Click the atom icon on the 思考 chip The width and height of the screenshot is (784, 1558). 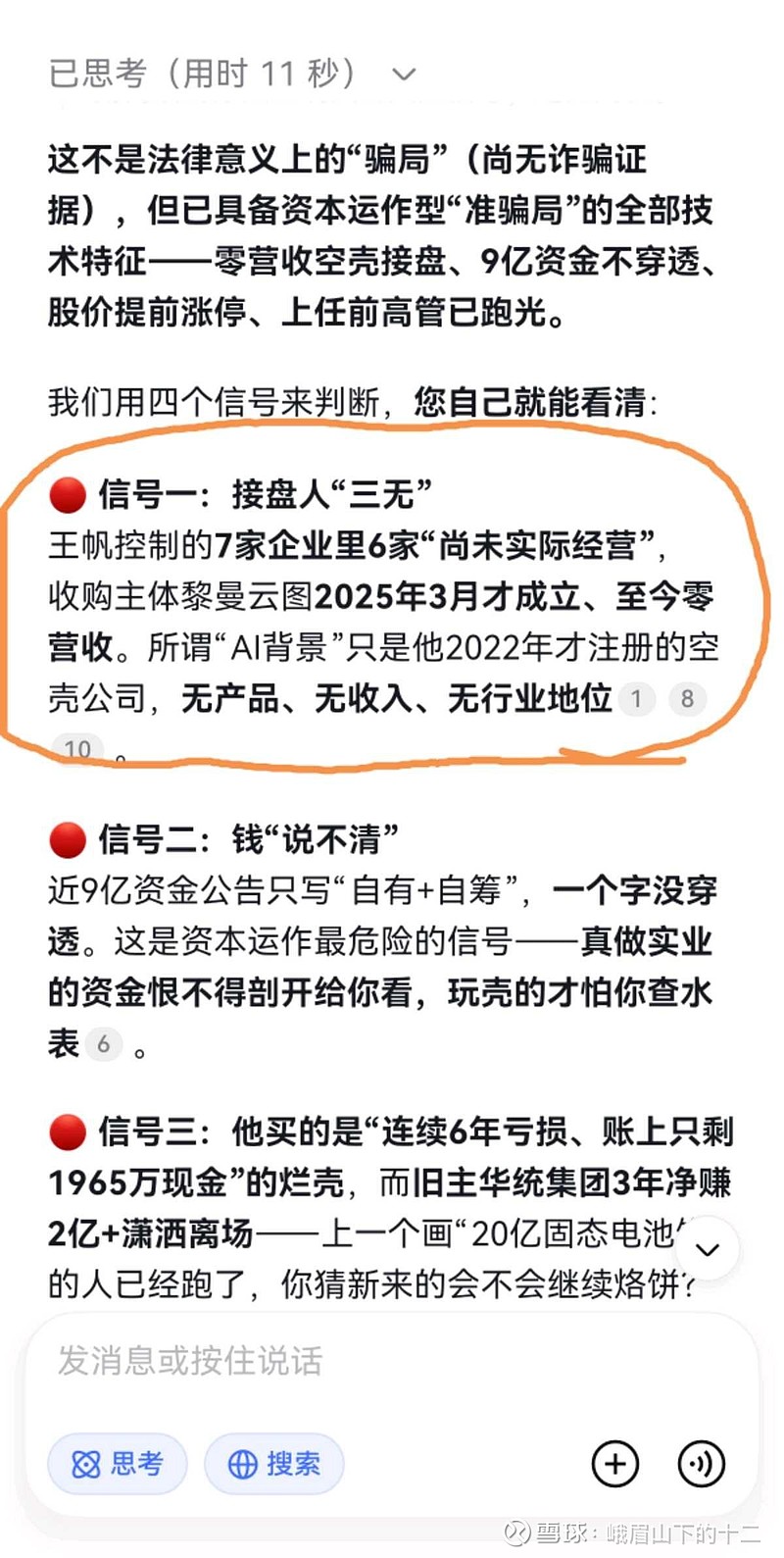86,1464
